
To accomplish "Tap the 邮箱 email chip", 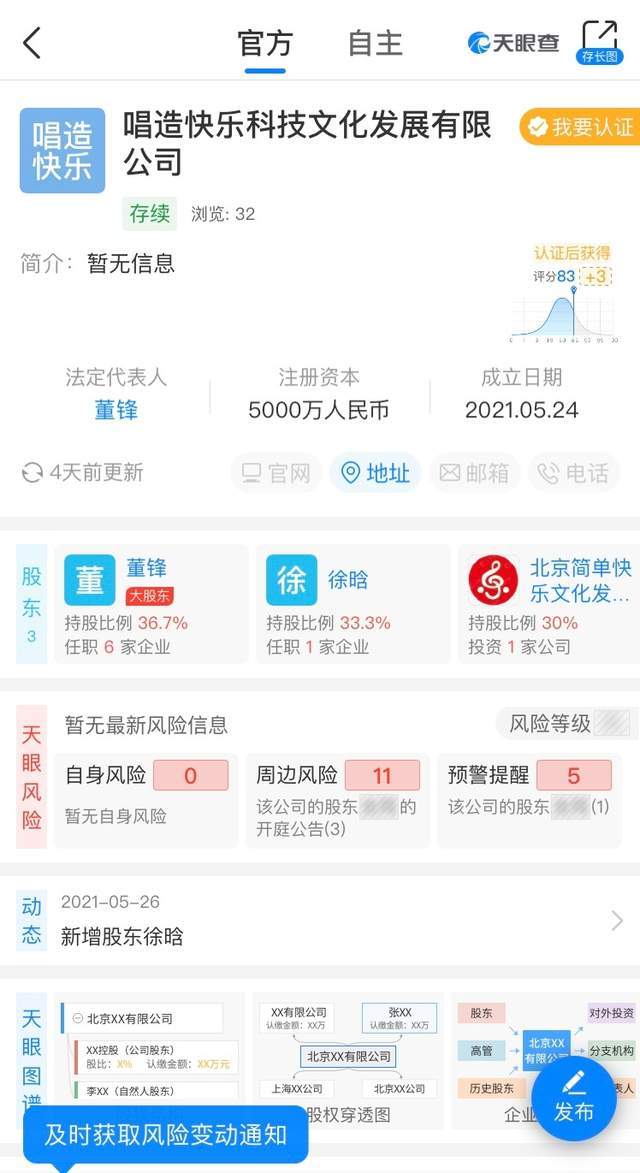I will point(475,473).
